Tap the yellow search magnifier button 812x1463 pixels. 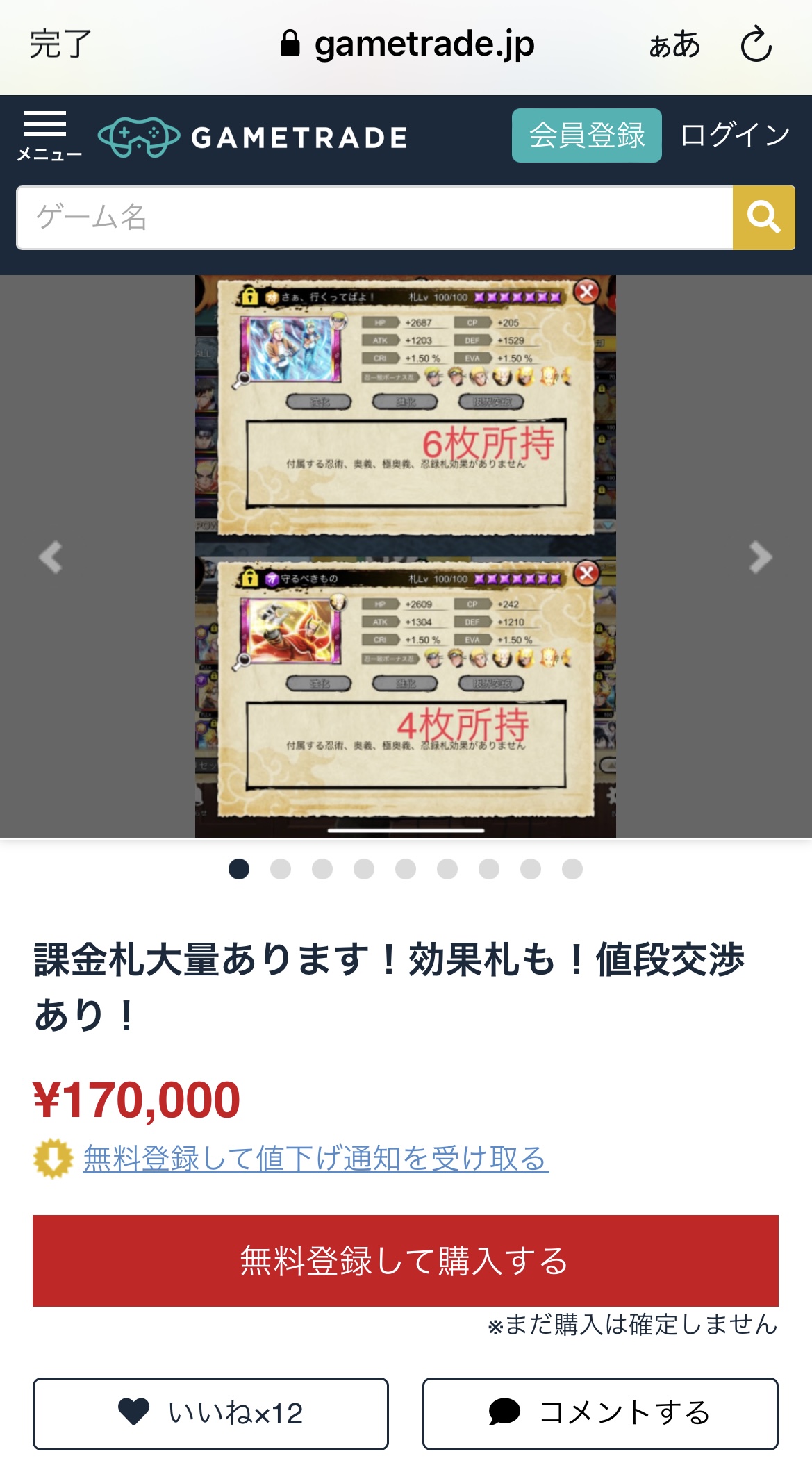(x=763, y=217)
